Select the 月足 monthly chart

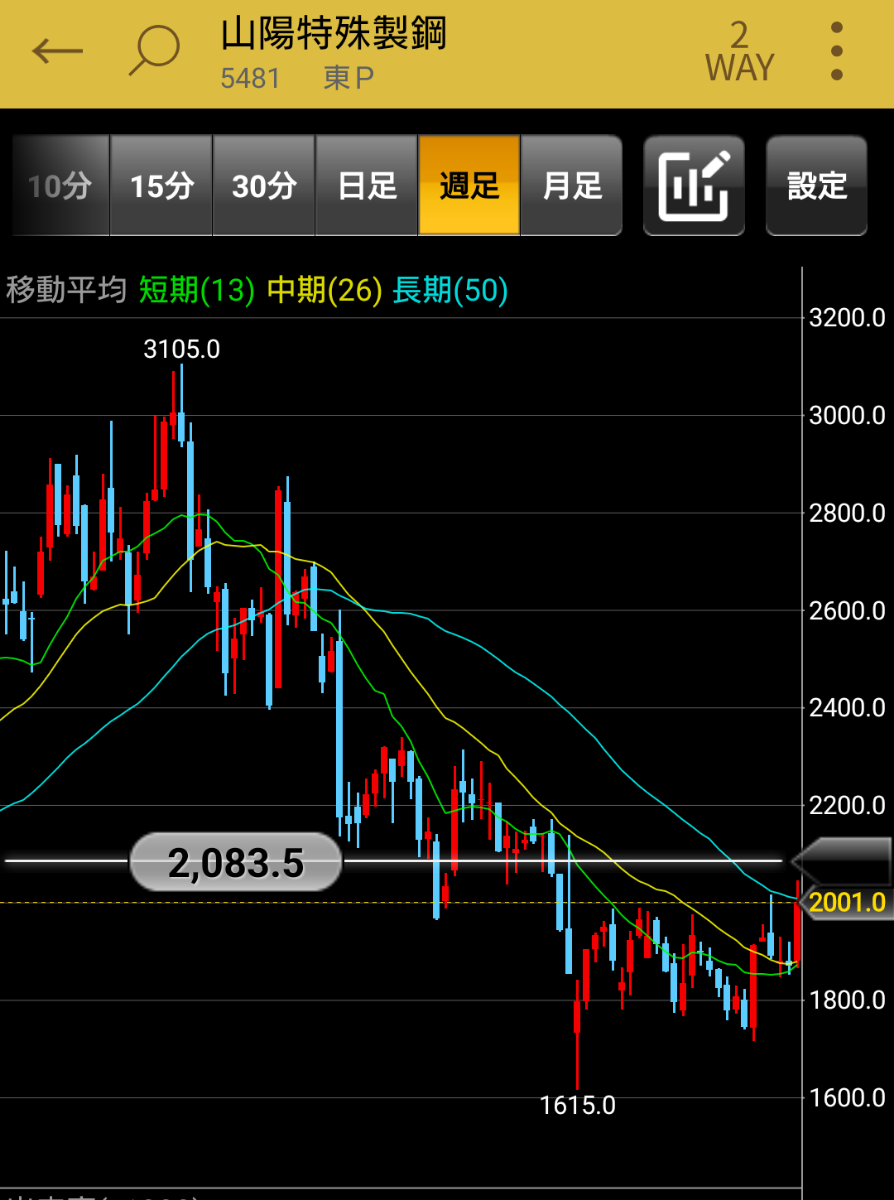(572, 186)
